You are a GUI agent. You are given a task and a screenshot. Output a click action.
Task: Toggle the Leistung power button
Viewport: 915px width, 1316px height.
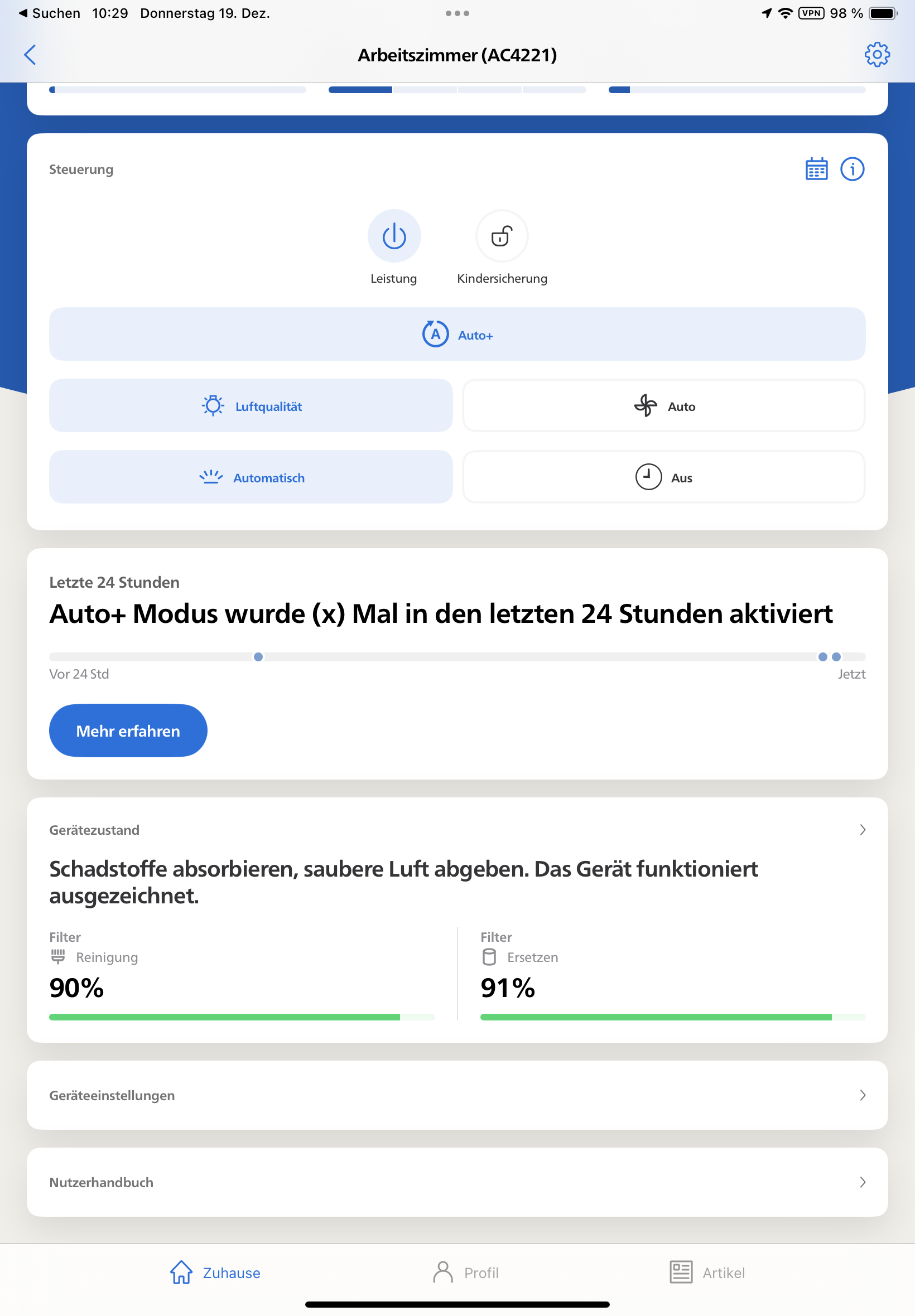point(394,236)
